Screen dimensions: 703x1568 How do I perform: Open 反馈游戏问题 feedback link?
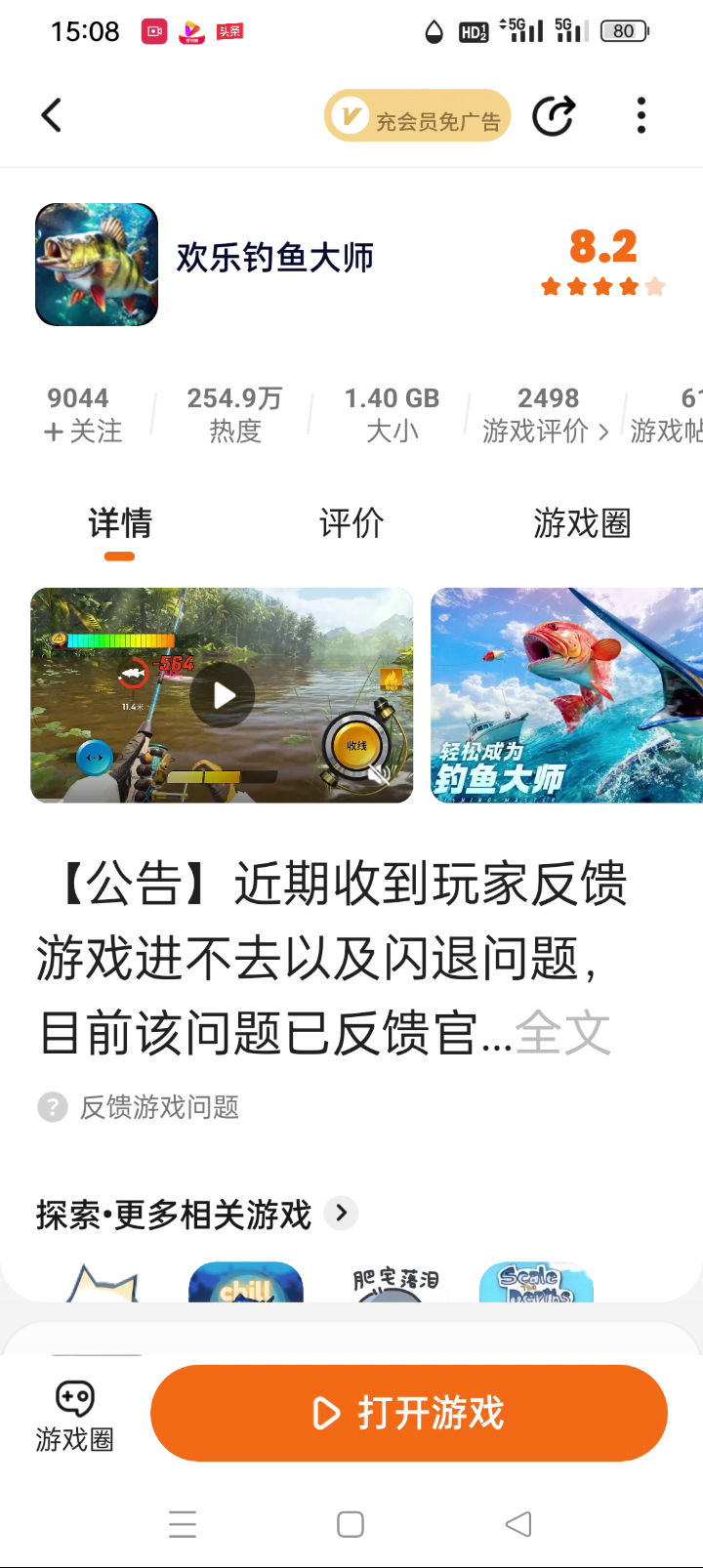tap(159, 1107)
